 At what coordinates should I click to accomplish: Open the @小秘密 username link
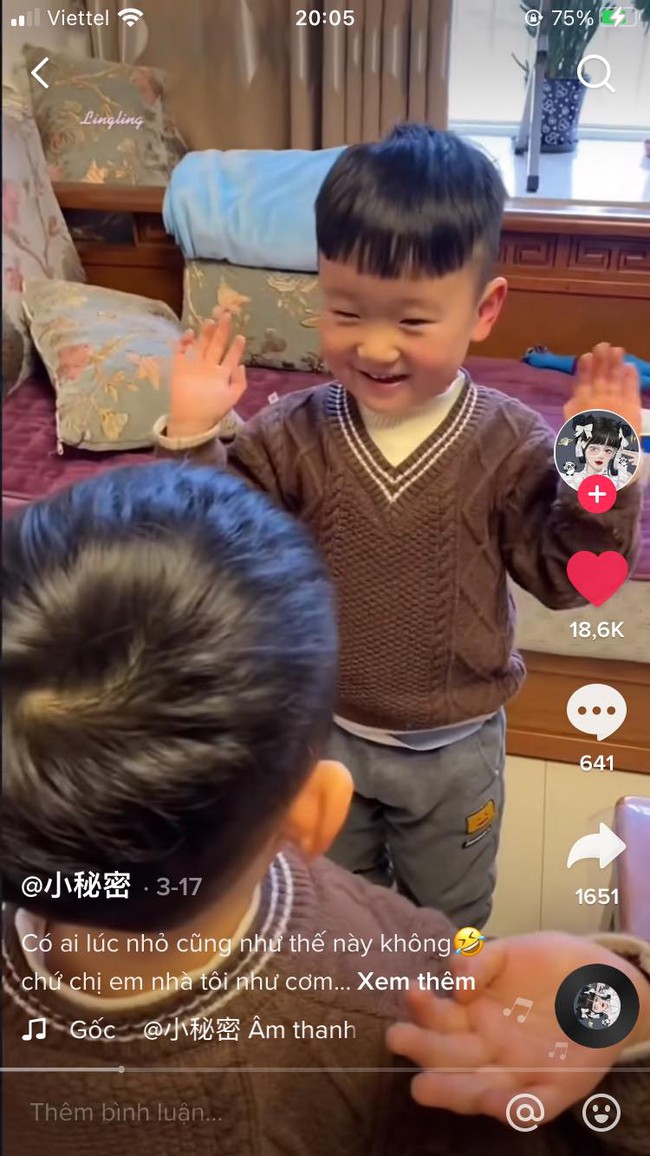point(76,885)
